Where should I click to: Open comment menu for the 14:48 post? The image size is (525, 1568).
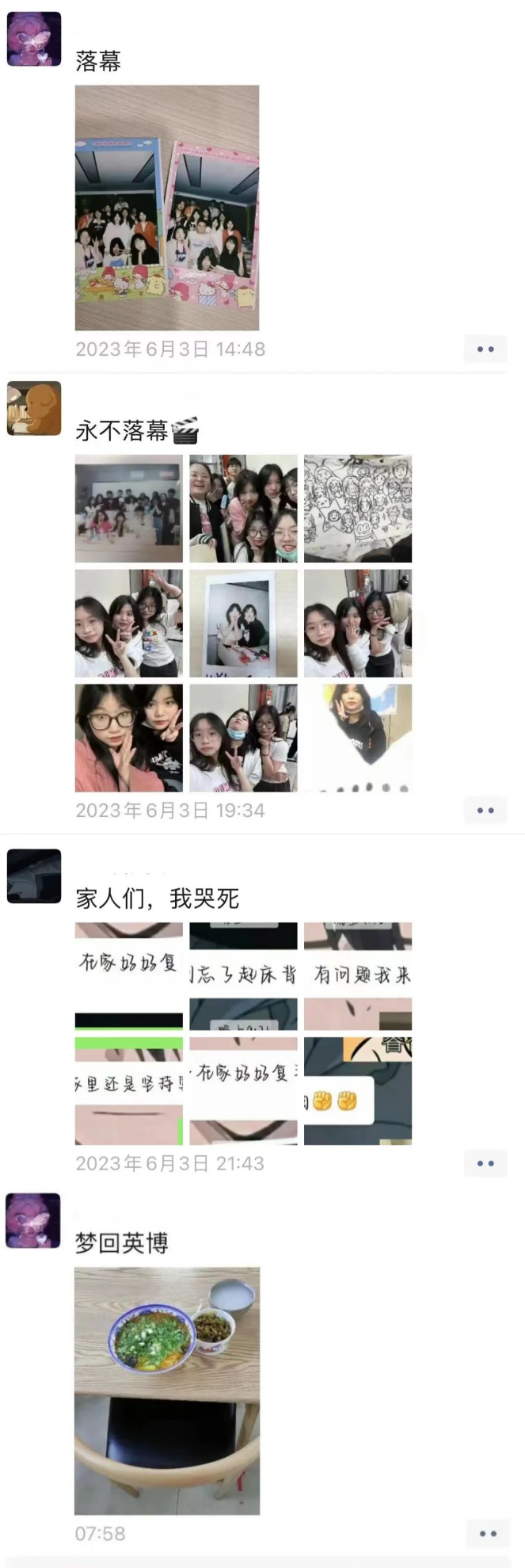(485, 349)
